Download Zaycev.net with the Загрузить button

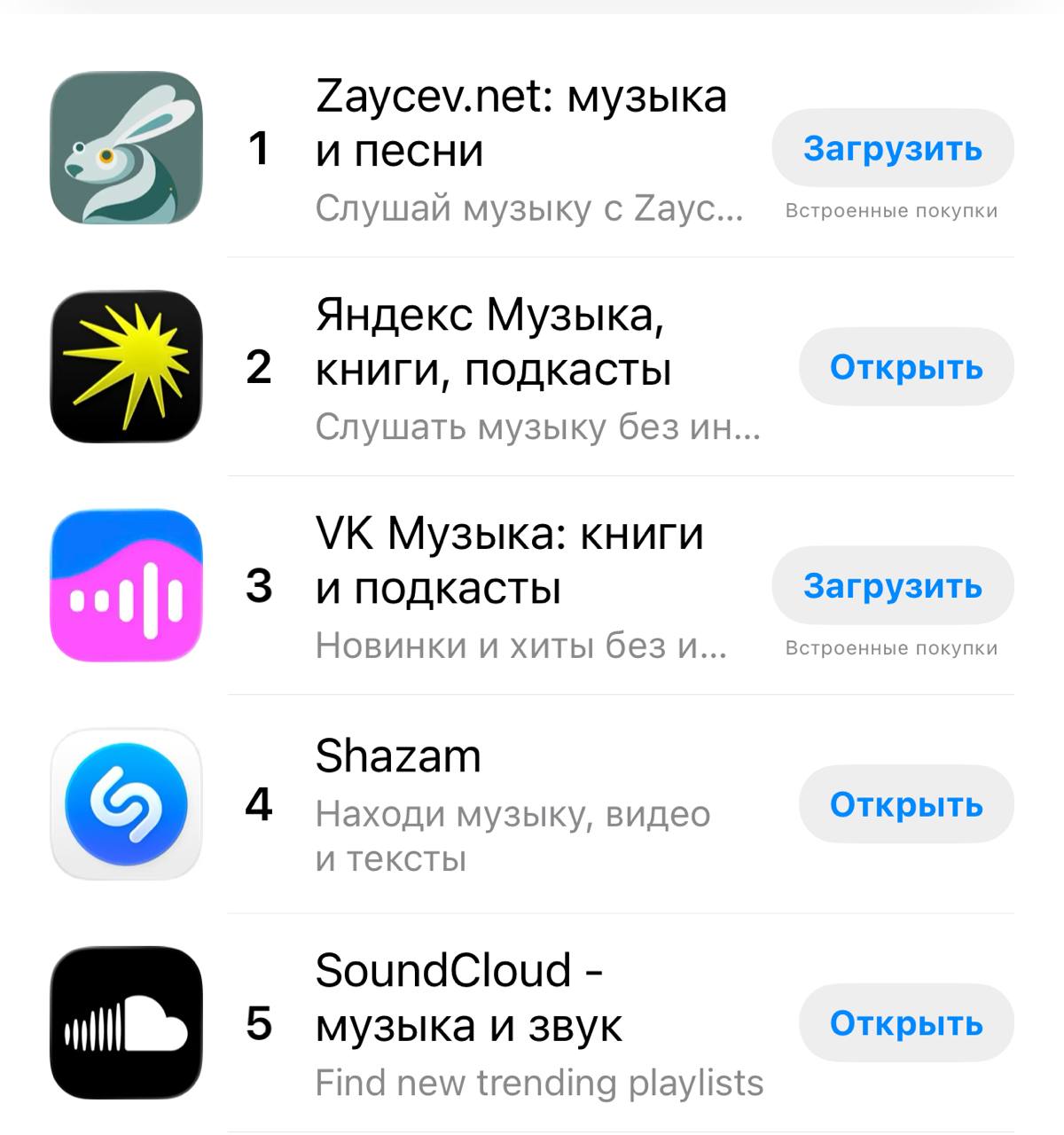point(892,149)
